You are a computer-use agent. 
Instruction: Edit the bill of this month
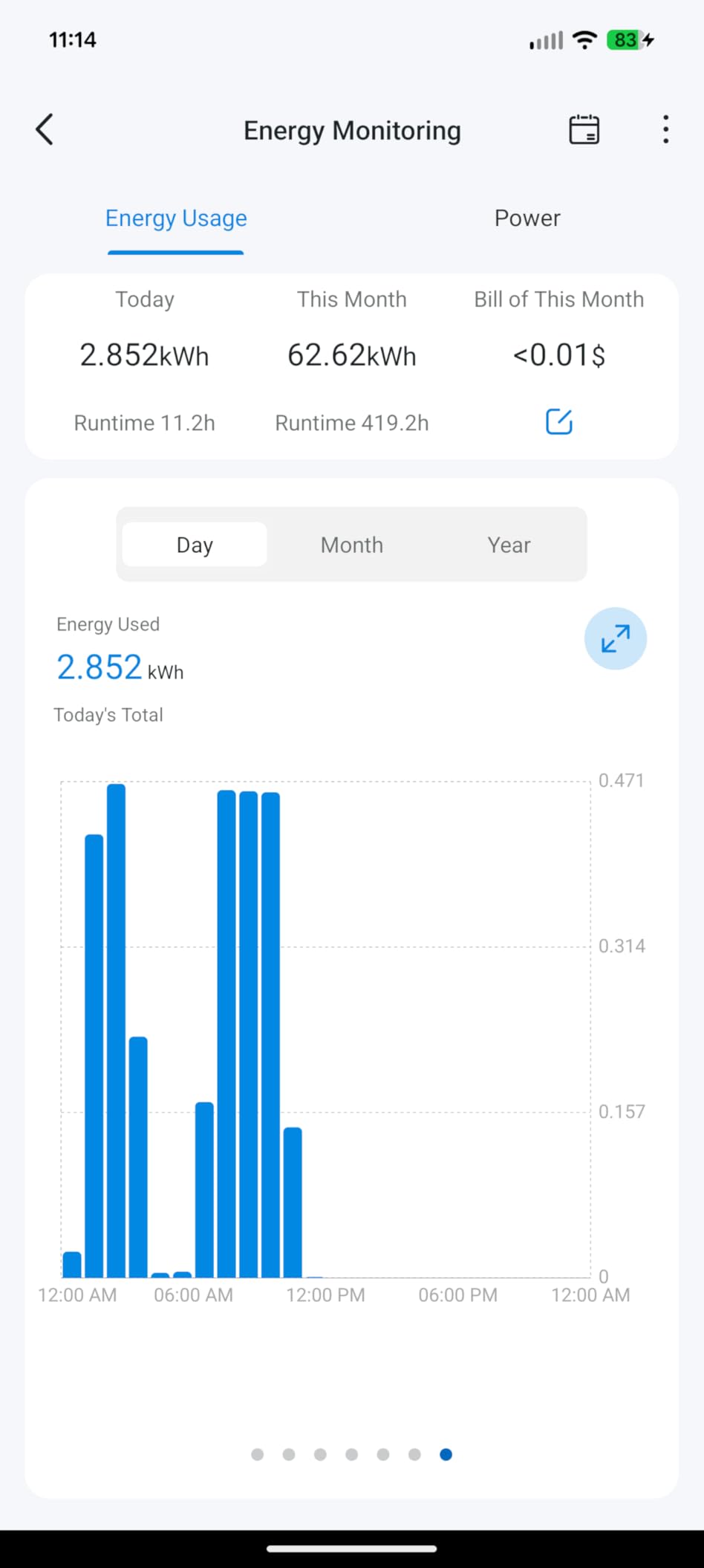[x=559, y=421]
